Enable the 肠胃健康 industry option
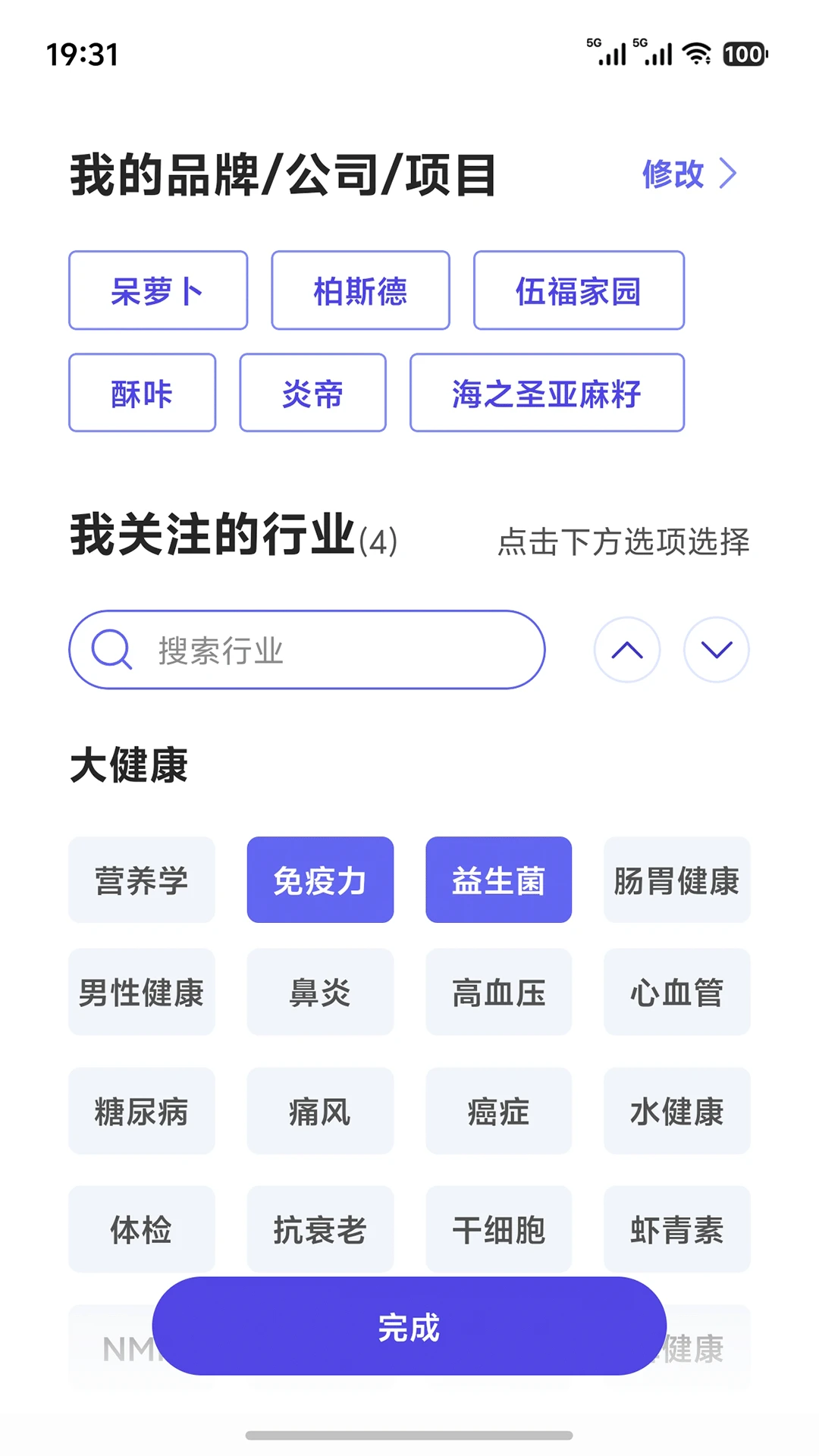Screen dimensions: 819x1456 pos(676,880)
